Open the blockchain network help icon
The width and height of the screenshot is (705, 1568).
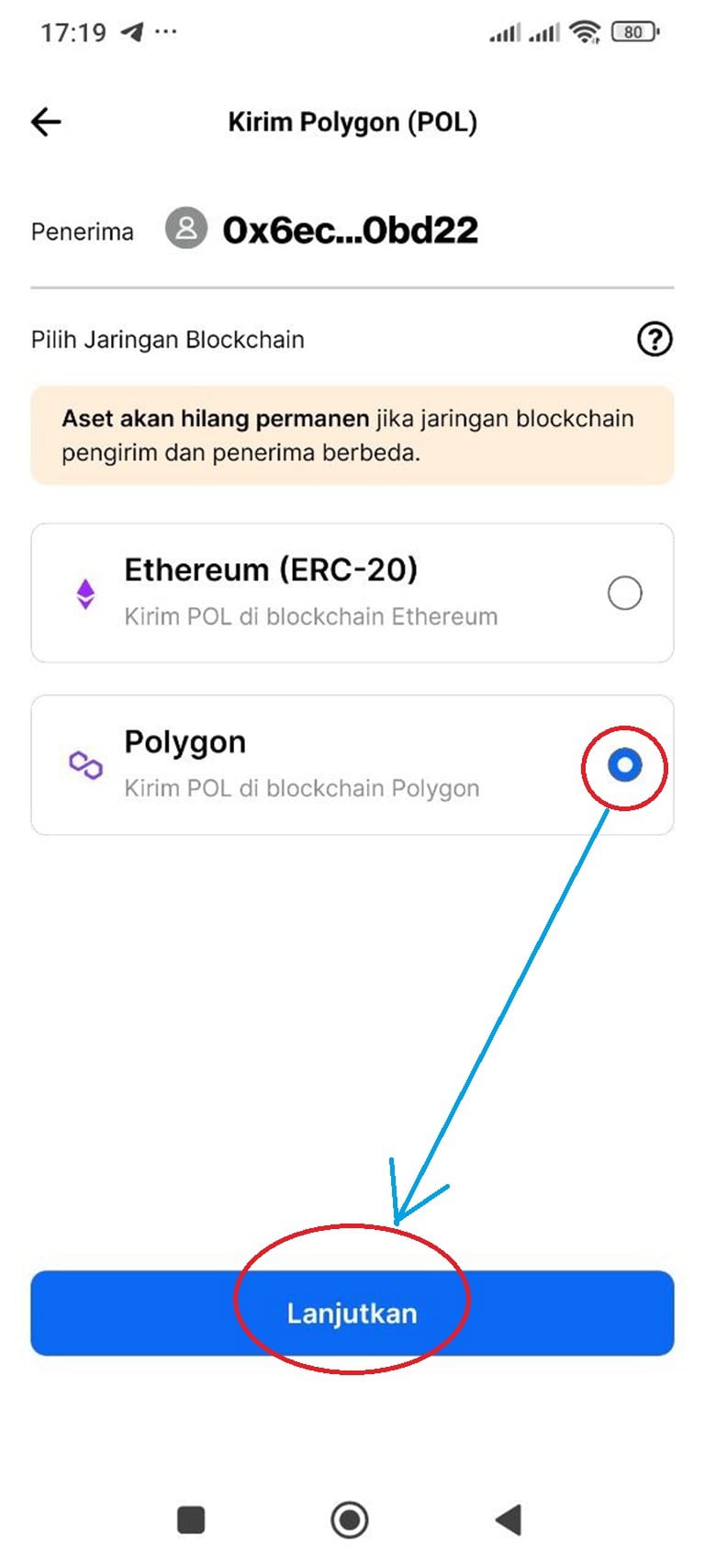coord(654,339)
